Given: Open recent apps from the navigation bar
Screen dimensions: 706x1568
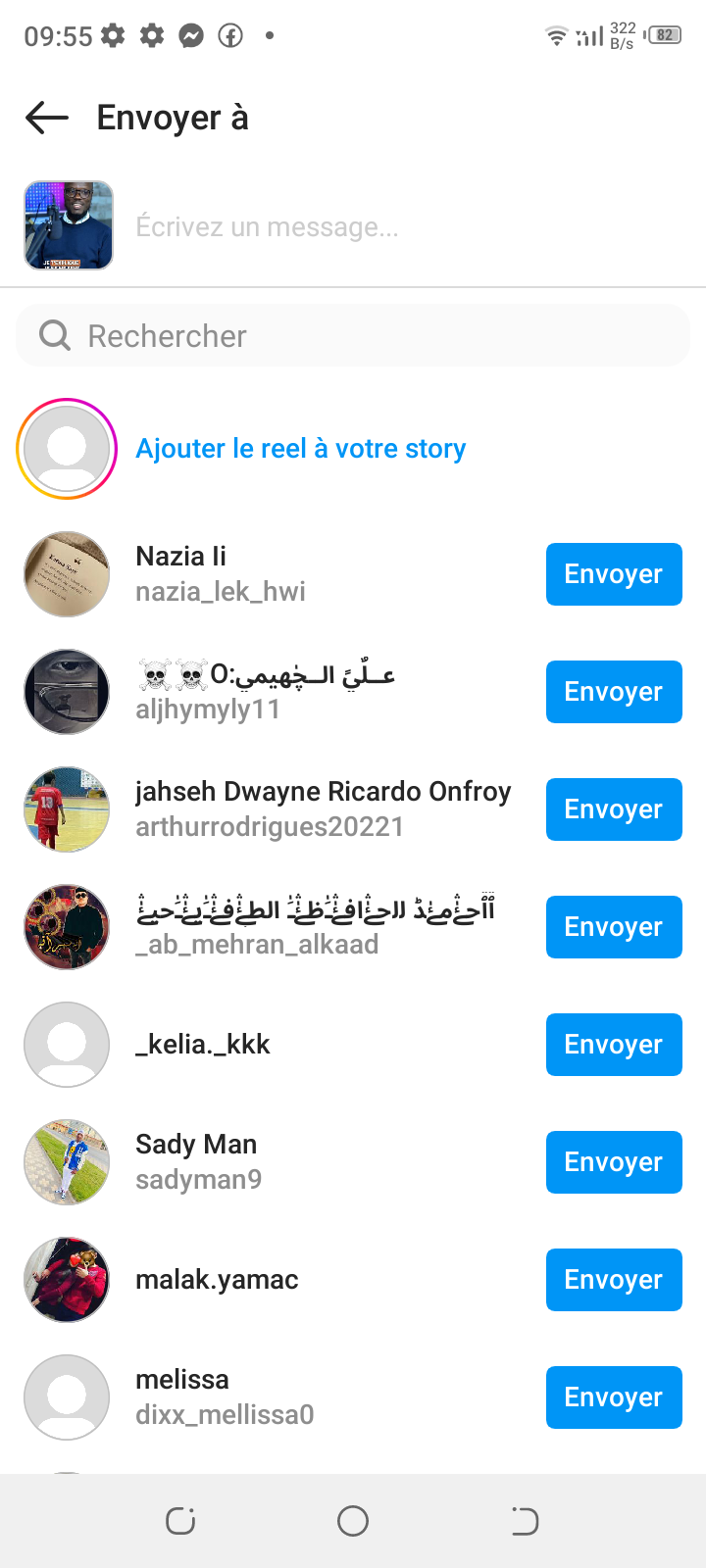Looking at the screenshot, I should pos(180,1521).
